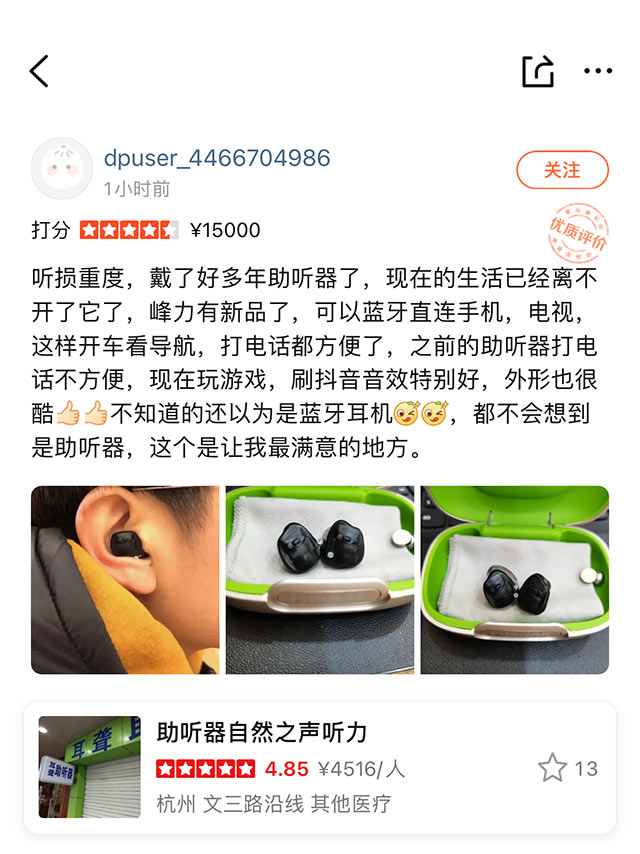The height and width of the screenshot is (854, 640).
Task: View the photo of hearing aid in ear
Action: [x=125, y=580]
